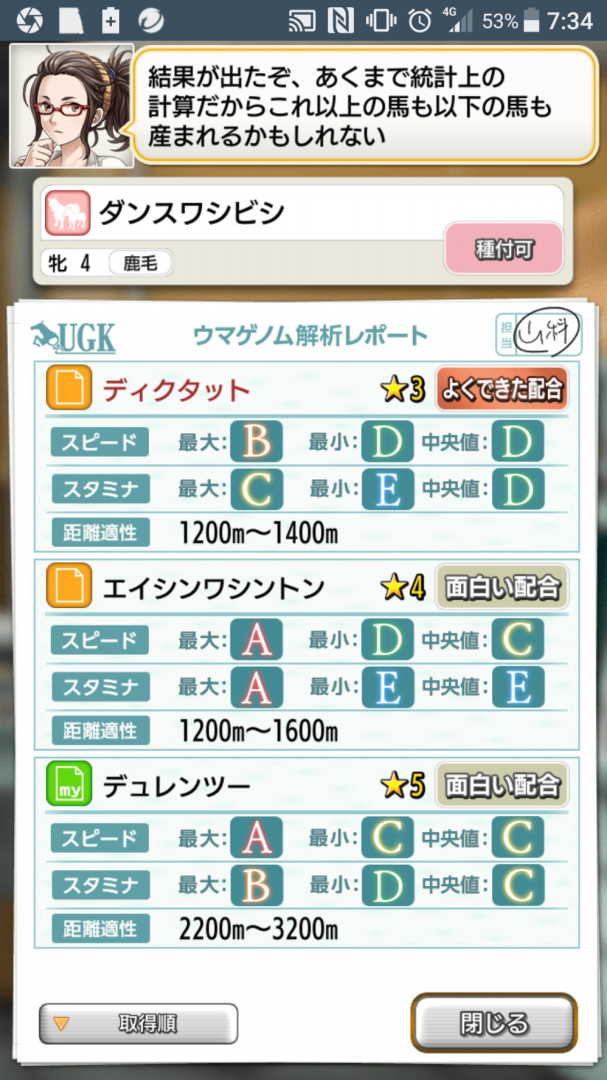Screen dimensions: 607x1080
Task: Select the エイシンワシントン stallion card
Action: (x=213, y=589)
